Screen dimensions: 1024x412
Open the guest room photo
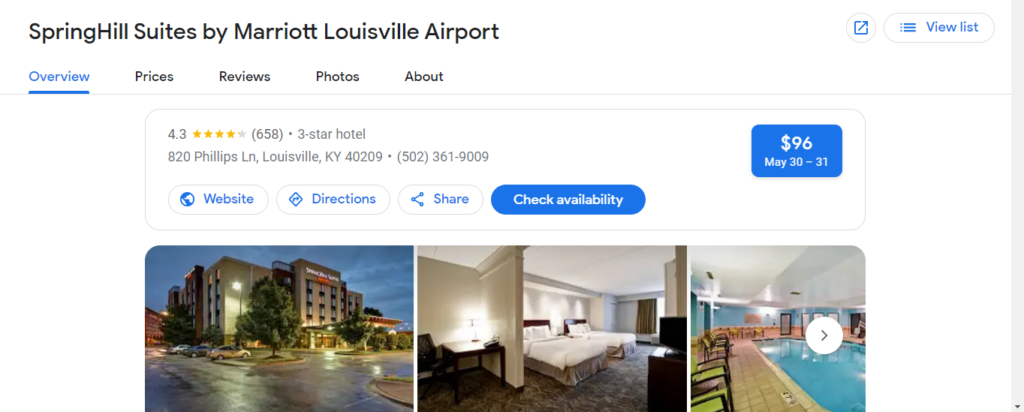coord(552,328)
